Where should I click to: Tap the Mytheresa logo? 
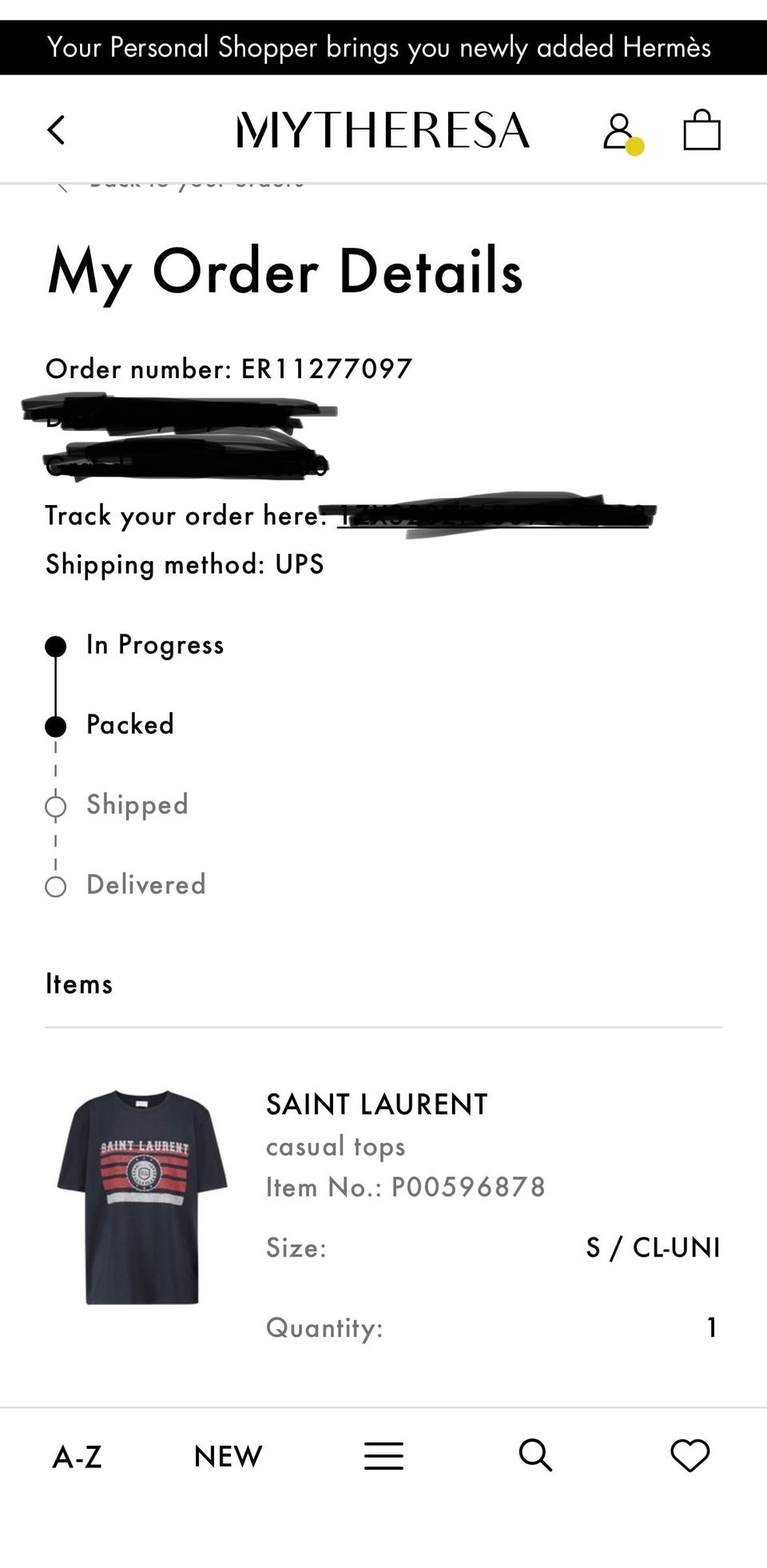(x=383, y=130)
